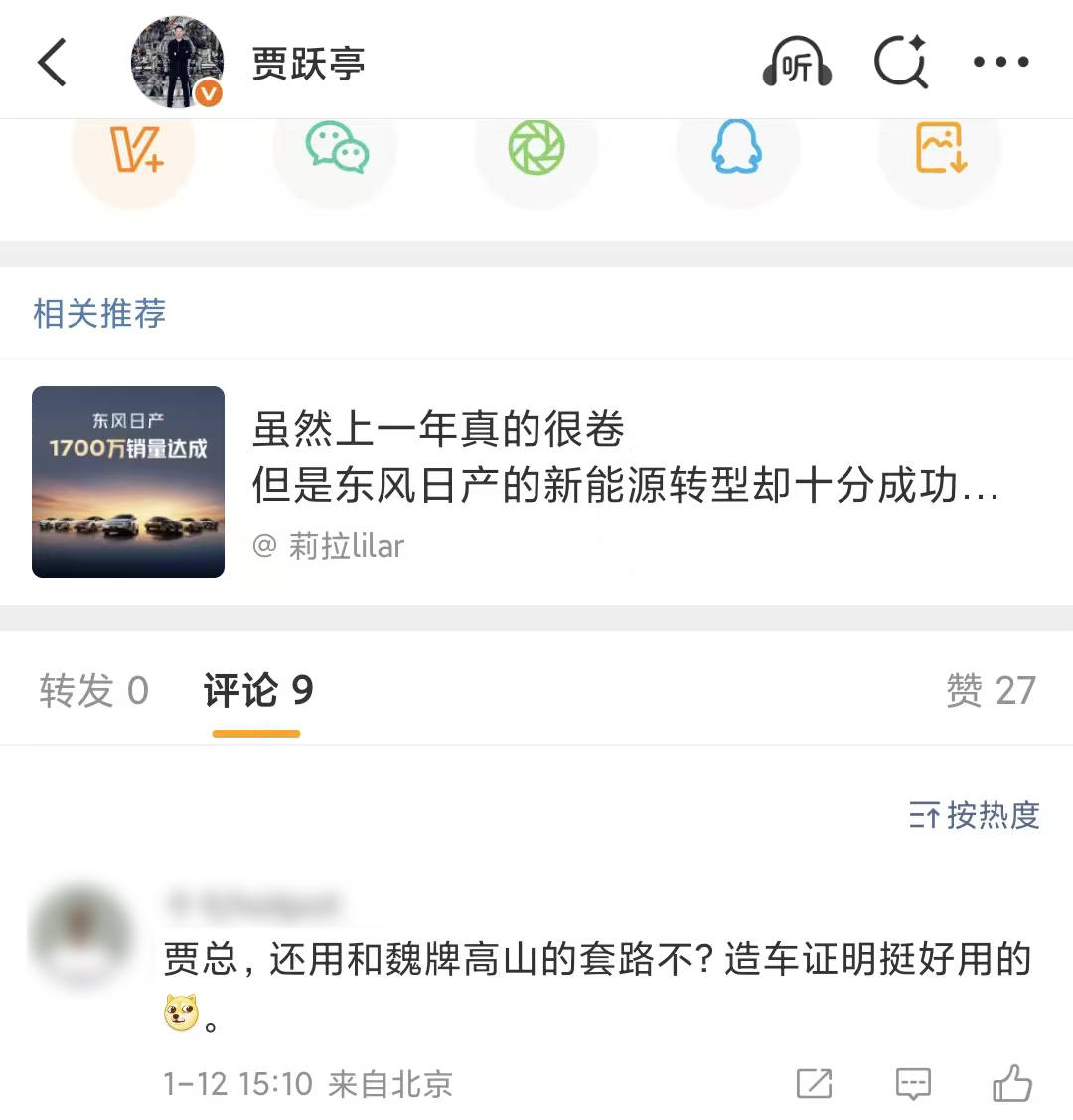Image resolution: width=1073 pixels, height=1120 pixels.
Task: Share via the Weibo V+ icon
Action: tap(135, 151)
